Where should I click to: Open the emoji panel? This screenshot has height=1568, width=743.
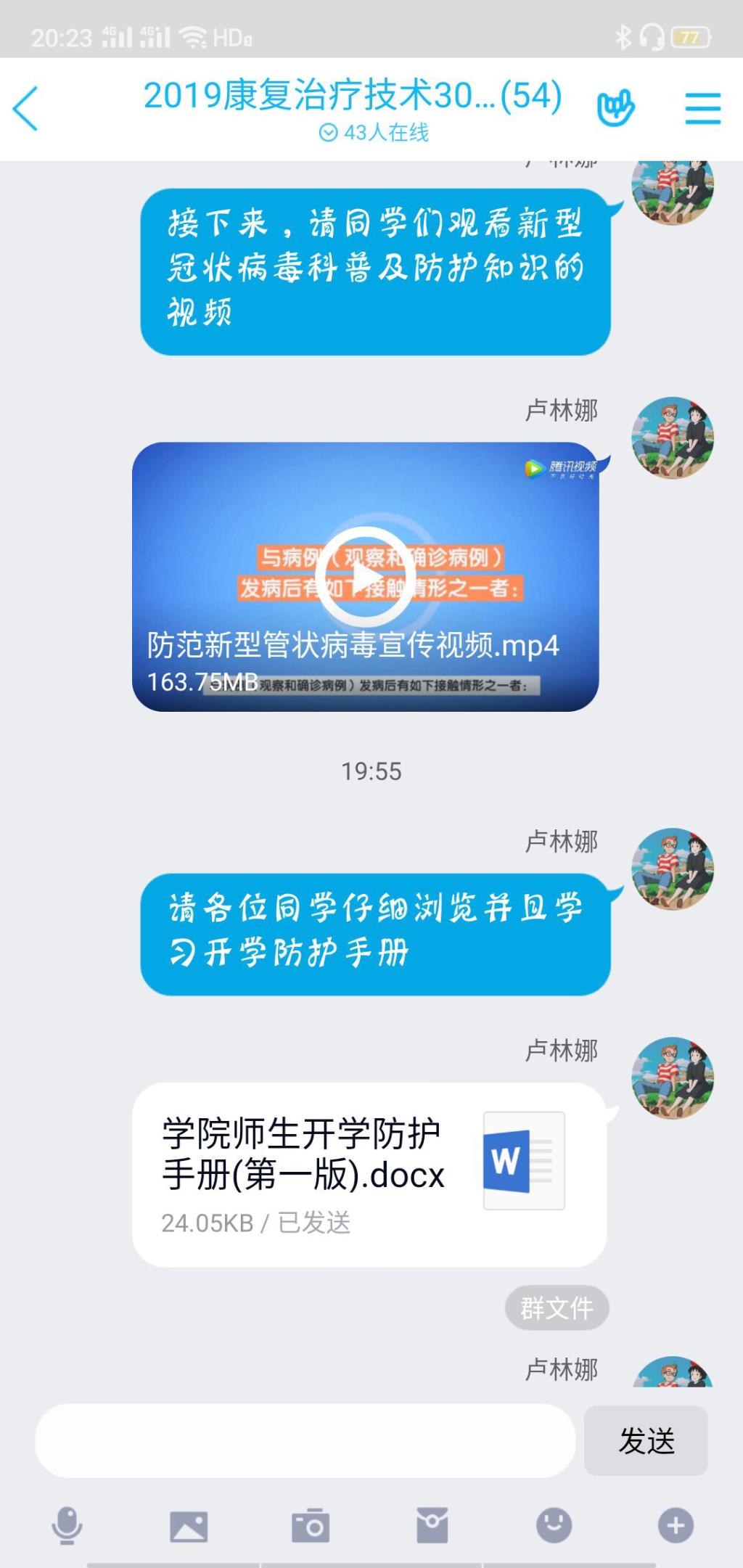pyautogui.click(x=554, y=1525)
